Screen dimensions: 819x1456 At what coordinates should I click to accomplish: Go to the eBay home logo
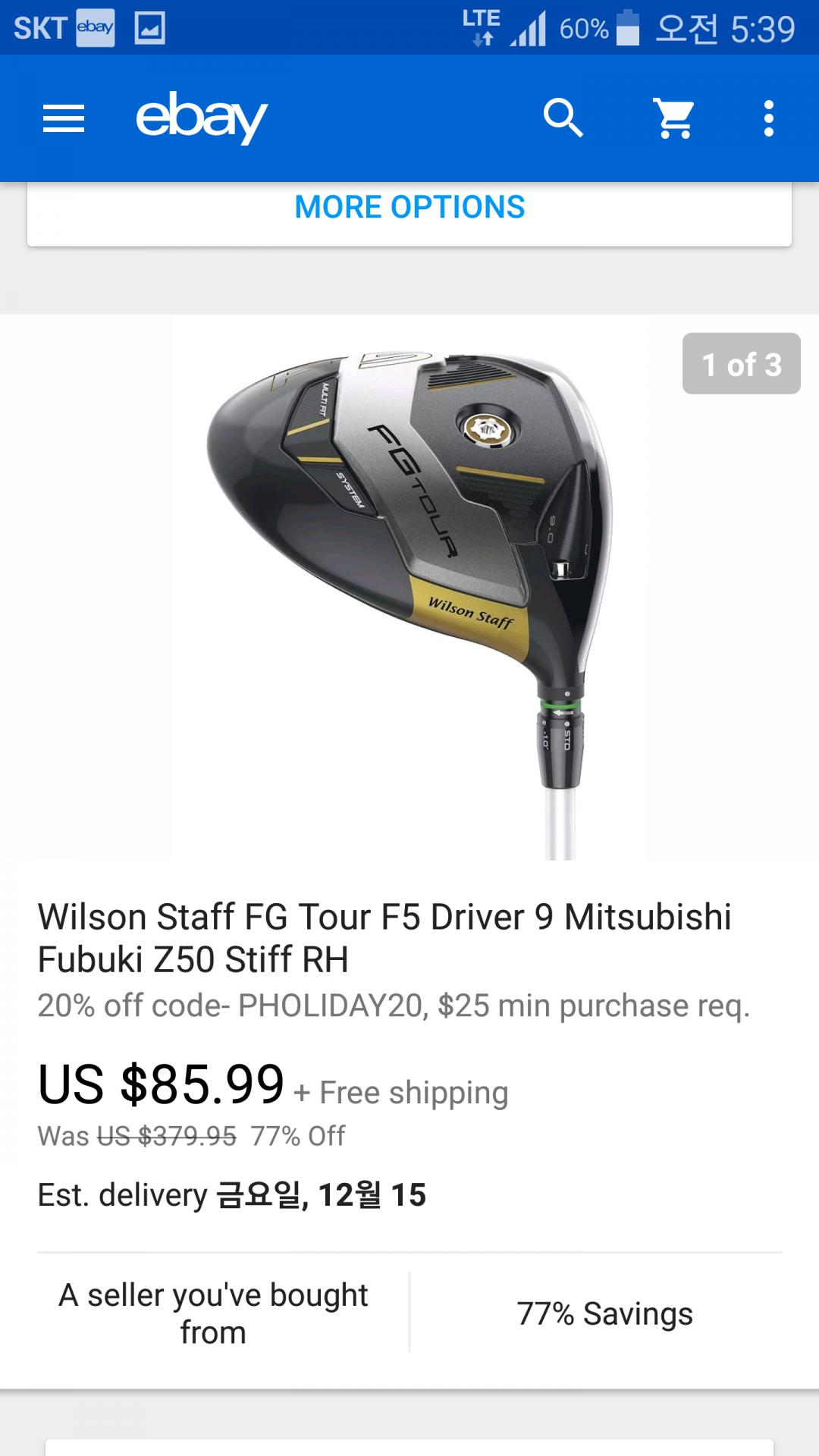(x=201, y=118)
